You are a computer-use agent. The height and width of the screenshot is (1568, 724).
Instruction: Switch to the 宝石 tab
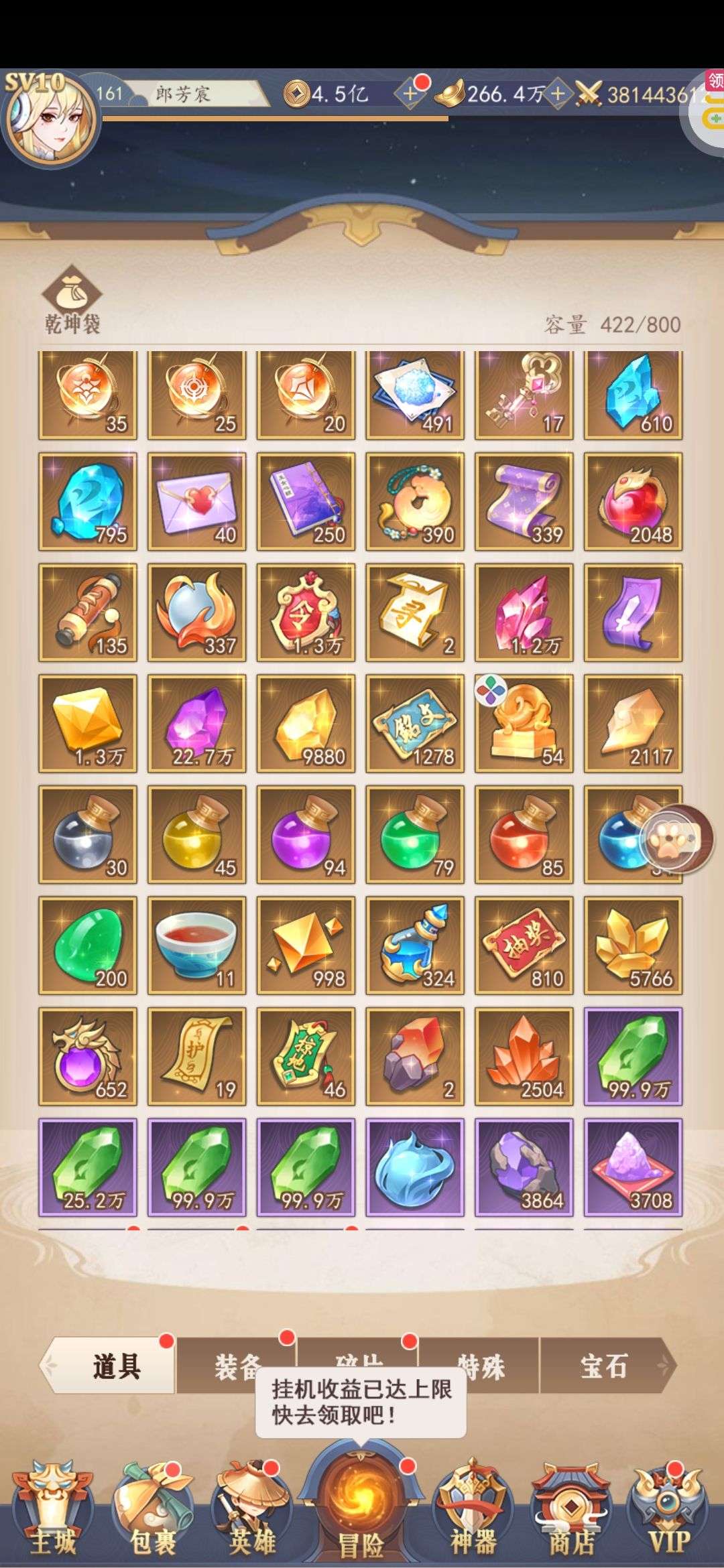(603, 1366)
